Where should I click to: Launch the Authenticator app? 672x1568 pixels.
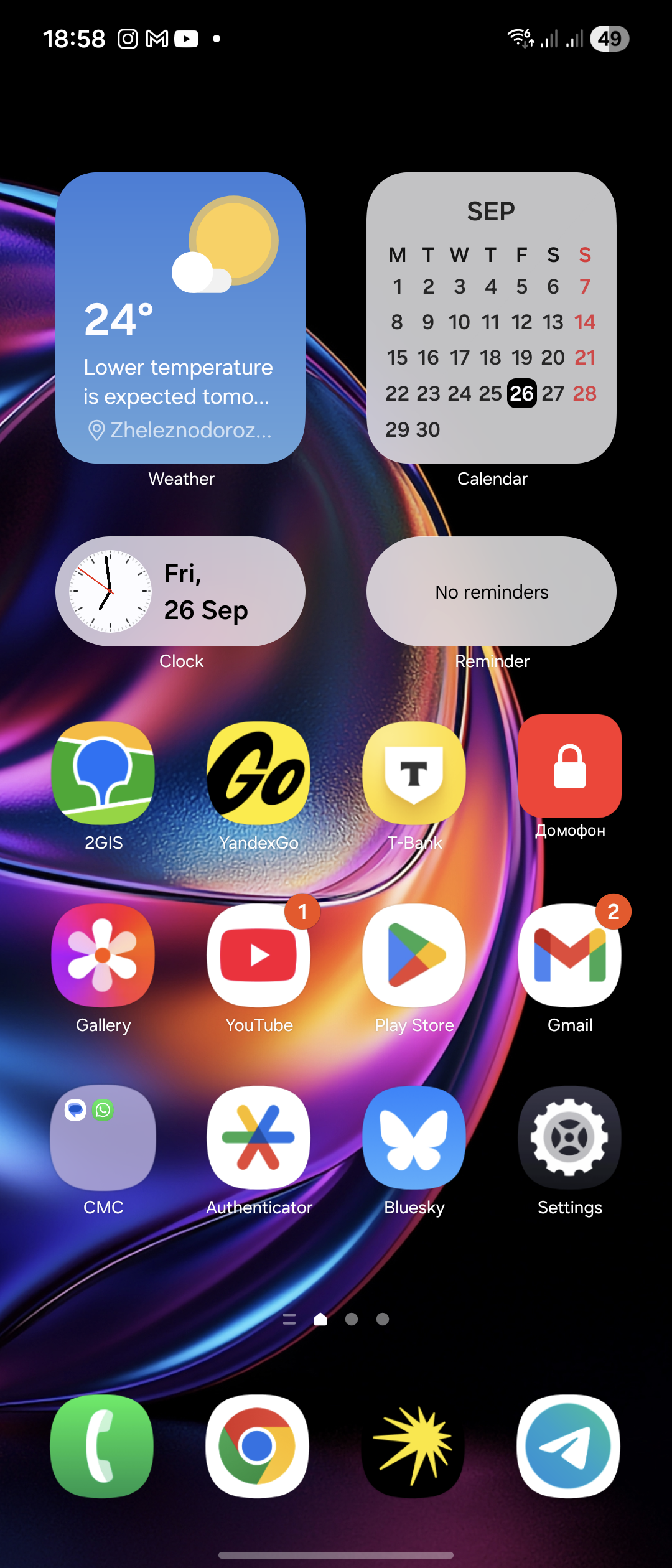(259, 1137)
